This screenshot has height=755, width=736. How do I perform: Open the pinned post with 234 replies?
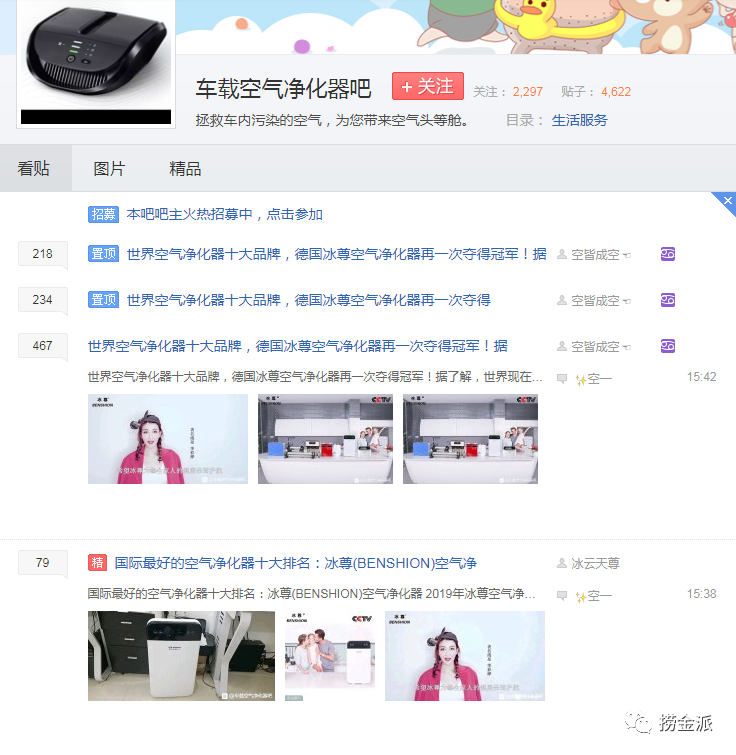(x=308, y=300)
